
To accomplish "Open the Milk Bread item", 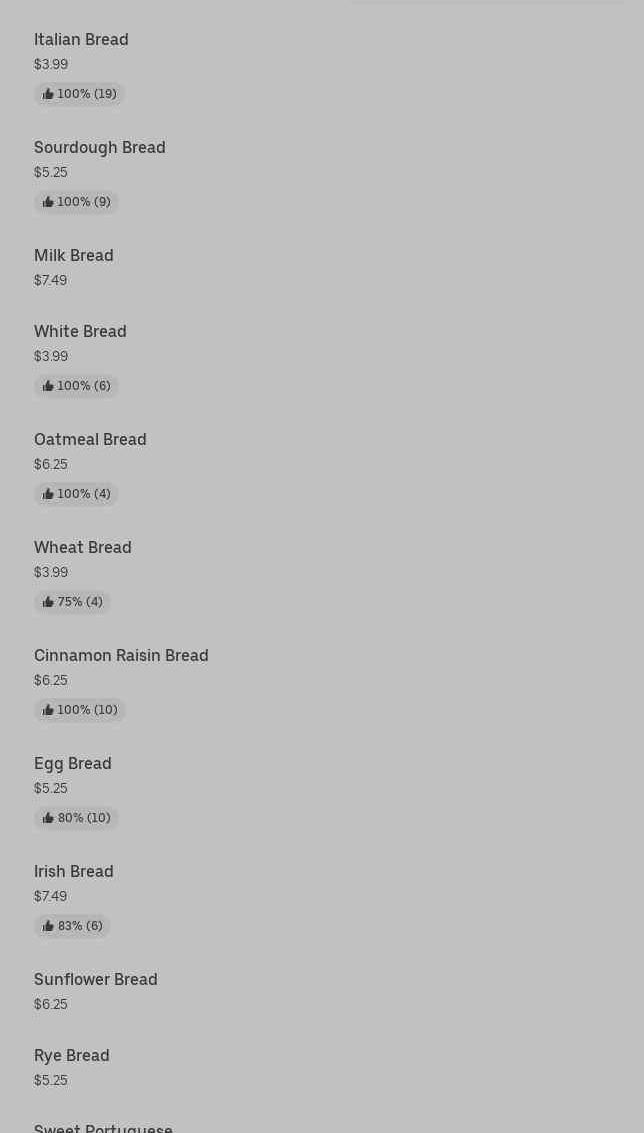I will tap(74, 256).
